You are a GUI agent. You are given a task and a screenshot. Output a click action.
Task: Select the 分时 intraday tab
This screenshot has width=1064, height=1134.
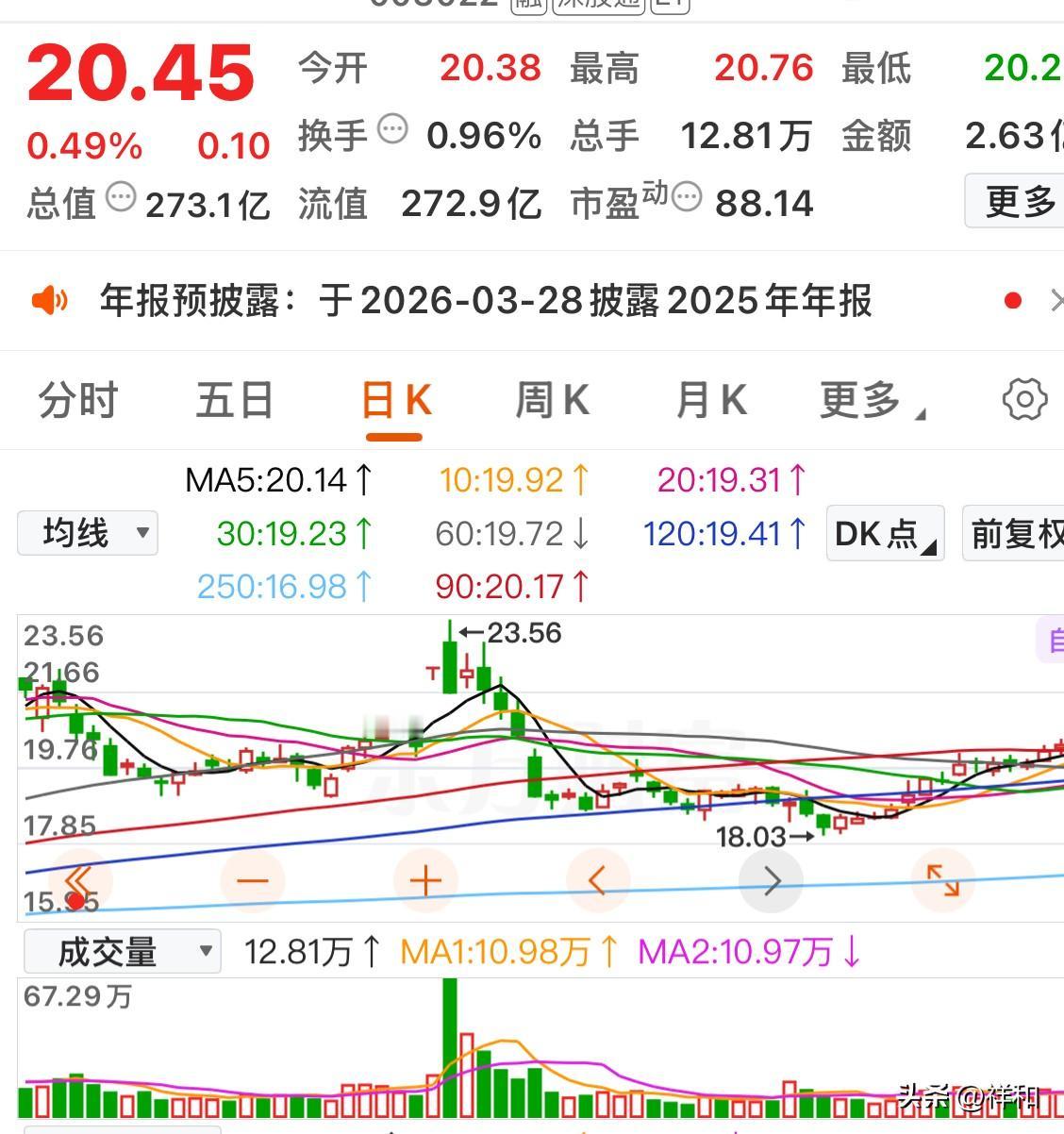click(x=77, y=399)
